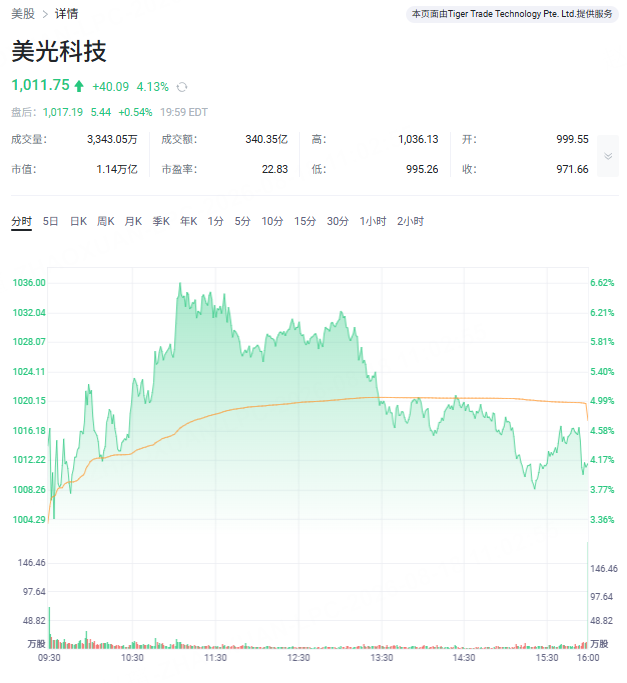The image size is (627, 683).
Task: Select the 15分 interval
Action: click(x=305, y=221)
